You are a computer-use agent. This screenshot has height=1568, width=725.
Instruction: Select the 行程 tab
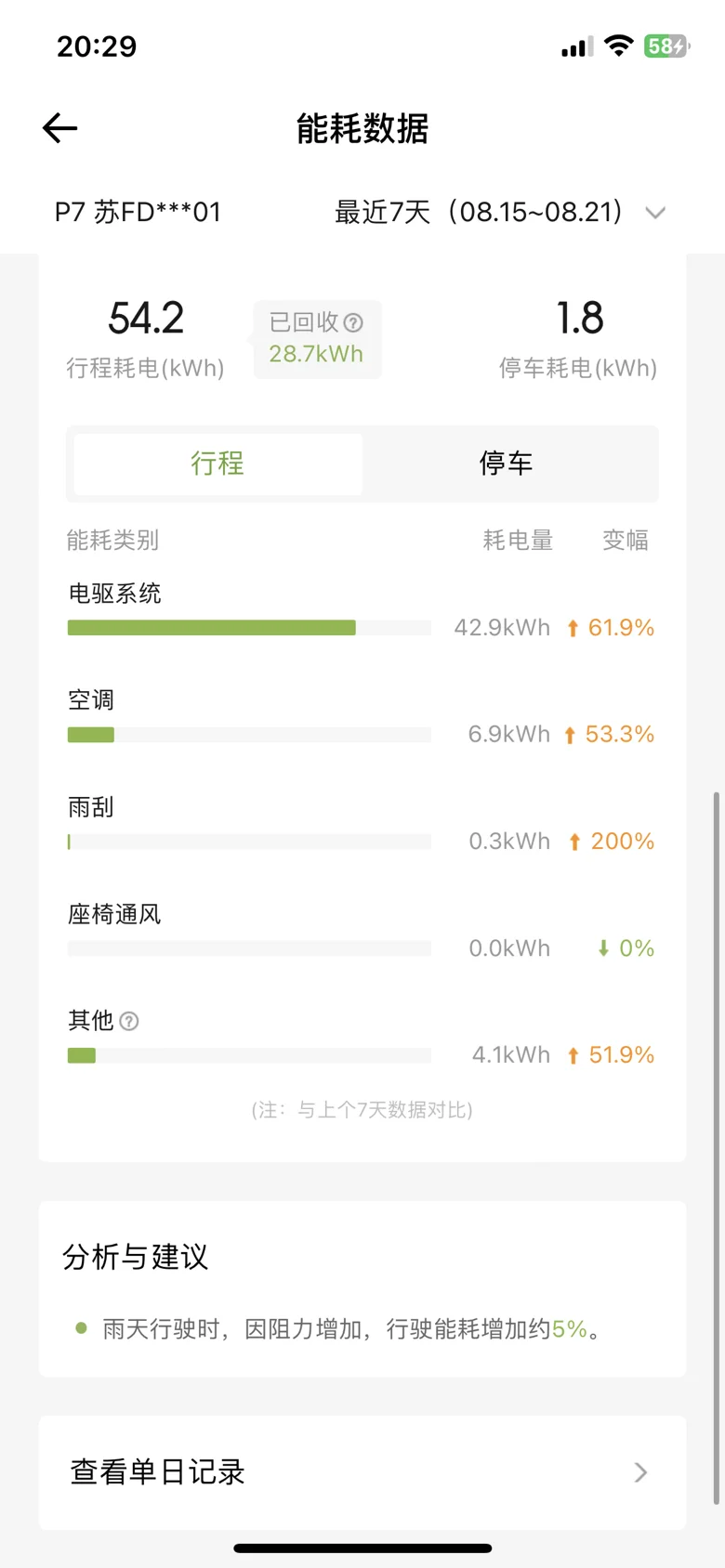pyautogui.click(x=218, y=464)
